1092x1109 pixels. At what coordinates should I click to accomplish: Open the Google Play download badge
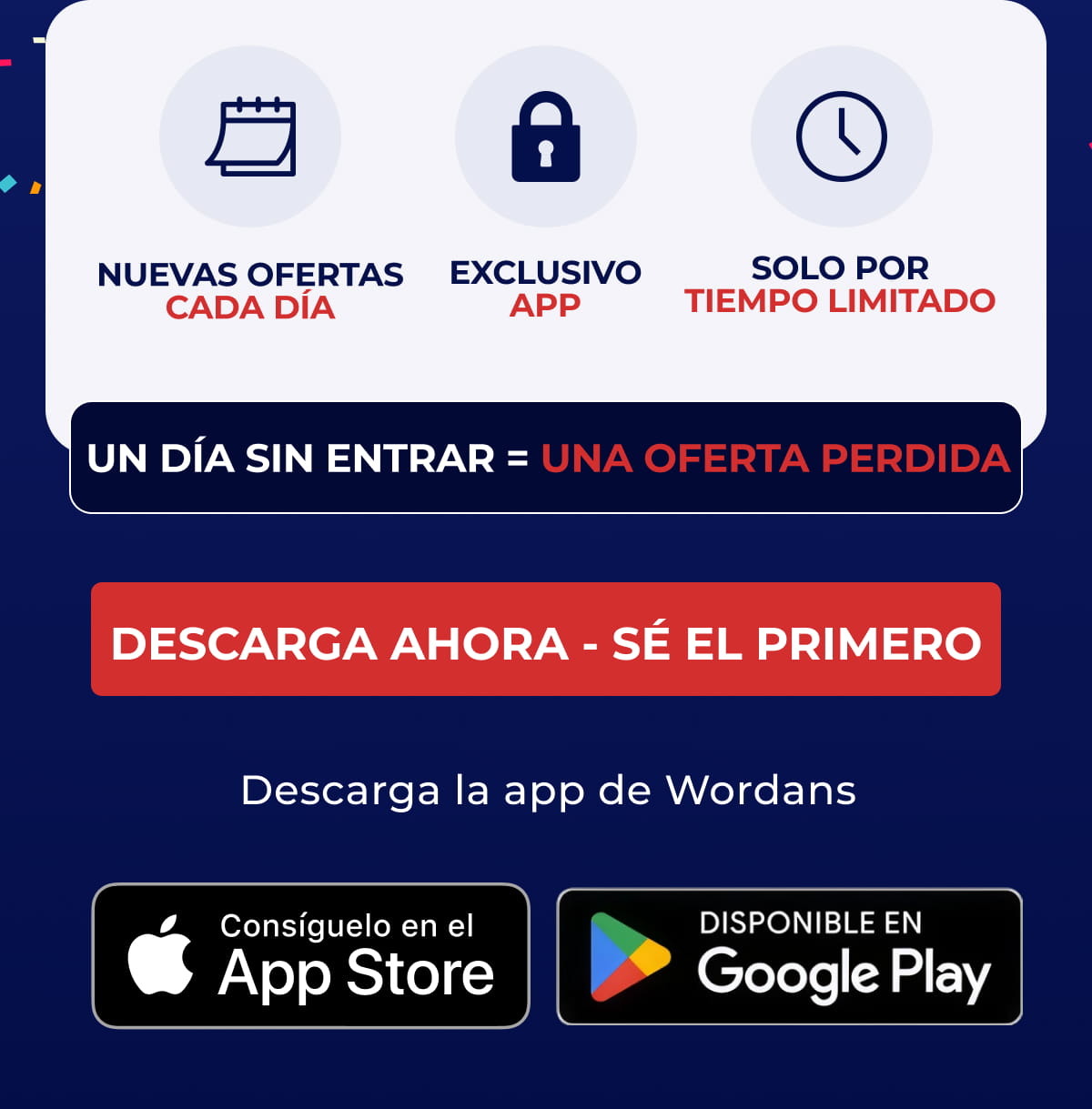coord(790,956)
